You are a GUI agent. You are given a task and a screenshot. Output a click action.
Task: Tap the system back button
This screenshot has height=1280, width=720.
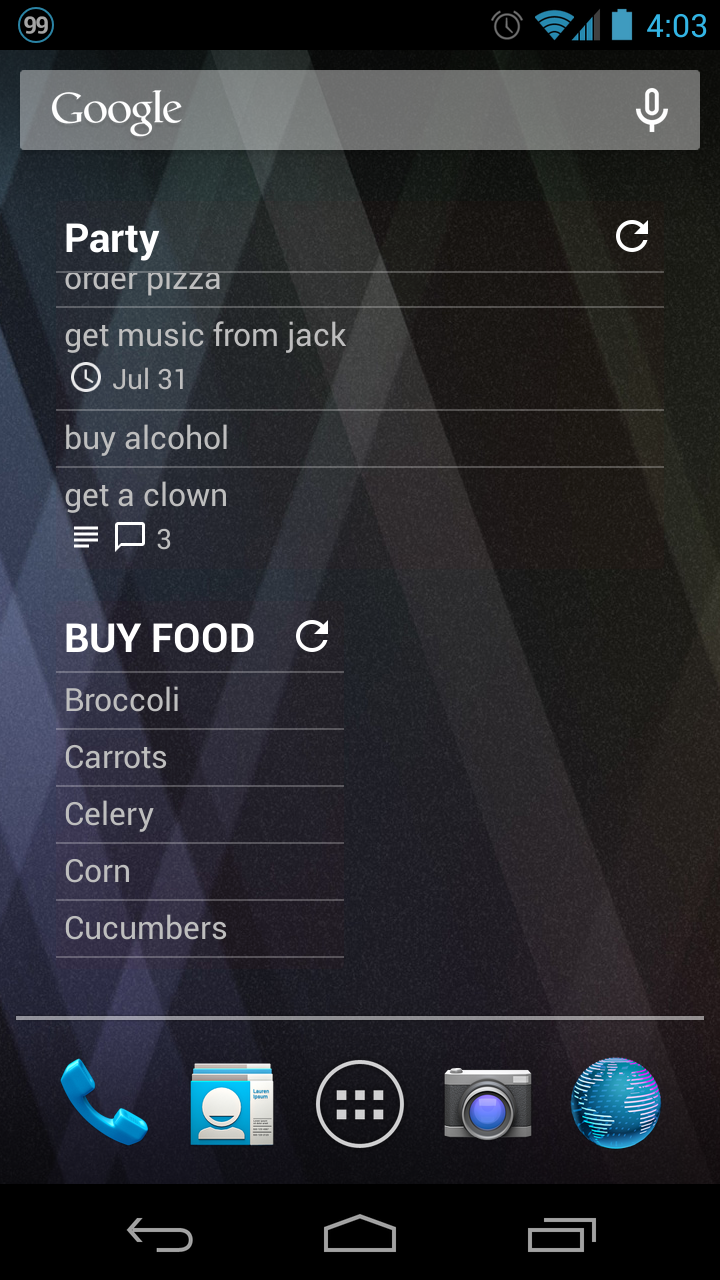click(x=160, y=1236)
